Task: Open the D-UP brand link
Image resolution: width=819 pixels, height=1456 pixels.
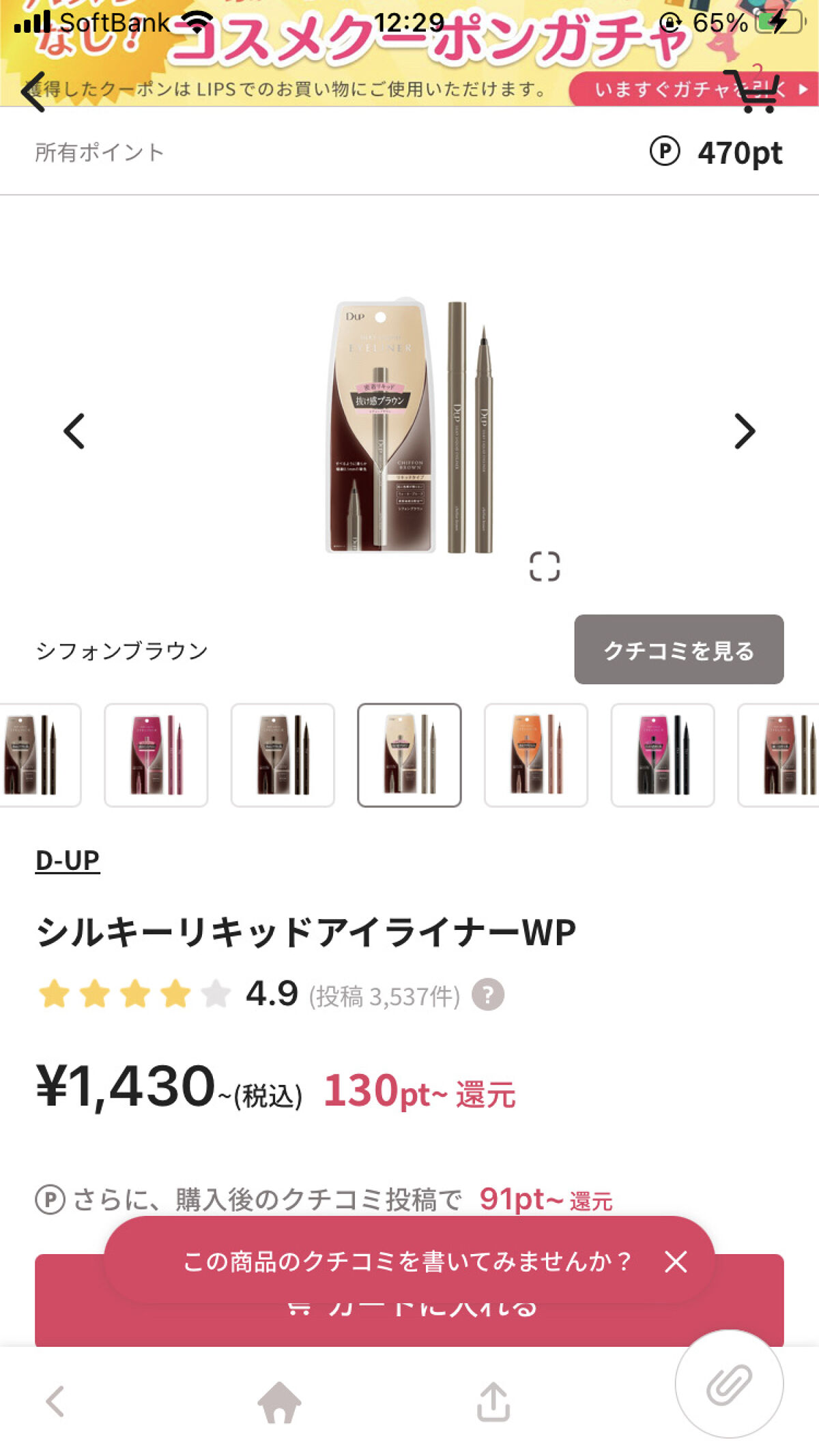Action: coord(68,860)
